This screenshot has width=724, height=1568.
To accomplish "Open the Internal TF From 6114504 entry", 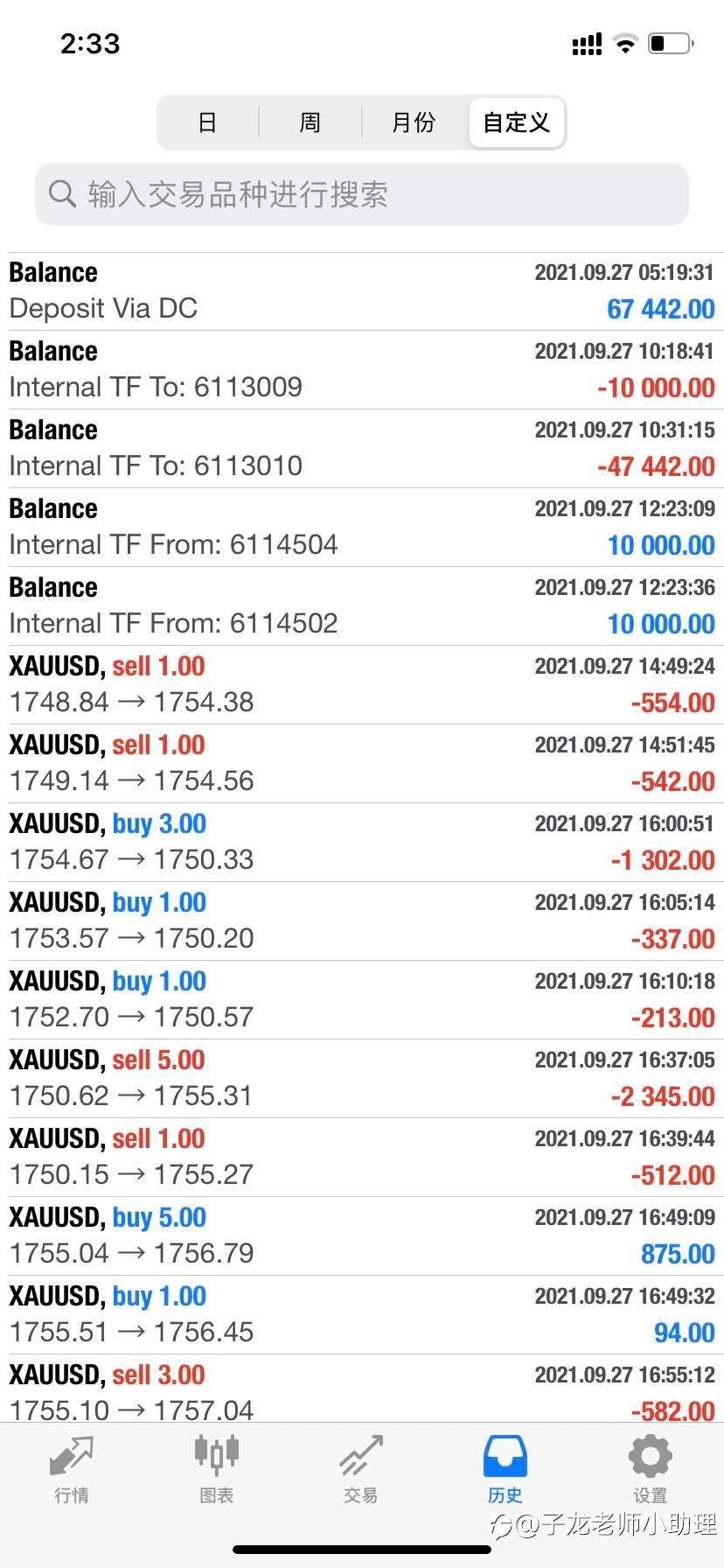I will tap(362, 528).
